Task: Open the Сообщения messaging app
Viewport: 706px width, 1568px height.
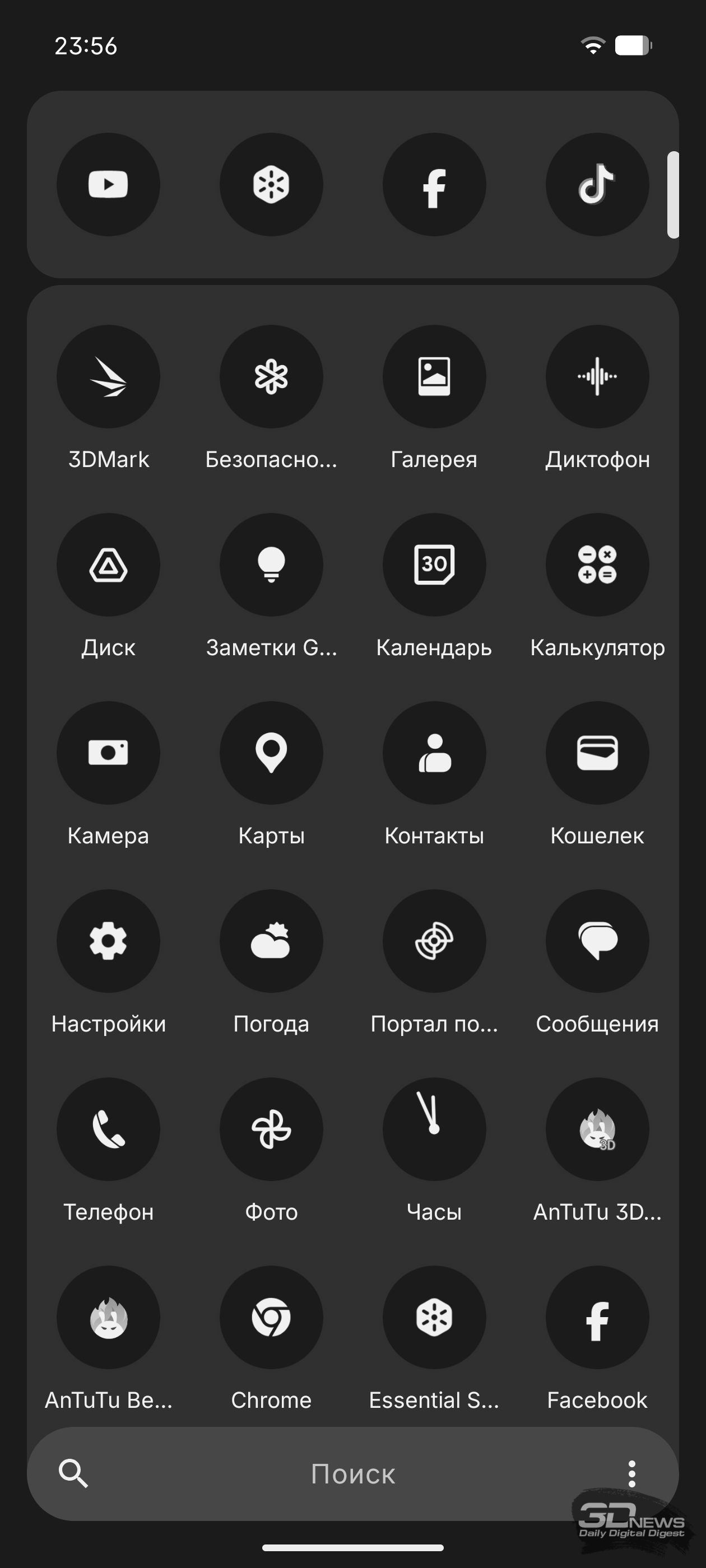Action: pyautogui.click(x=597, y=941)
